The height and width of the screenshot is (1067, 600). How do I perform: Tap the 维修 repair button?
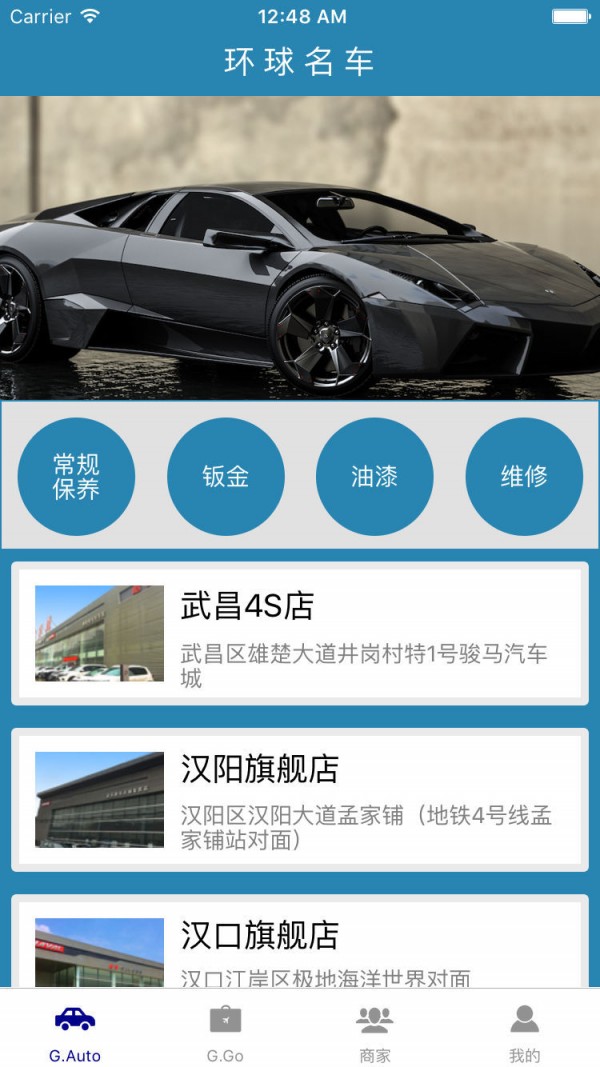[524, 477]
